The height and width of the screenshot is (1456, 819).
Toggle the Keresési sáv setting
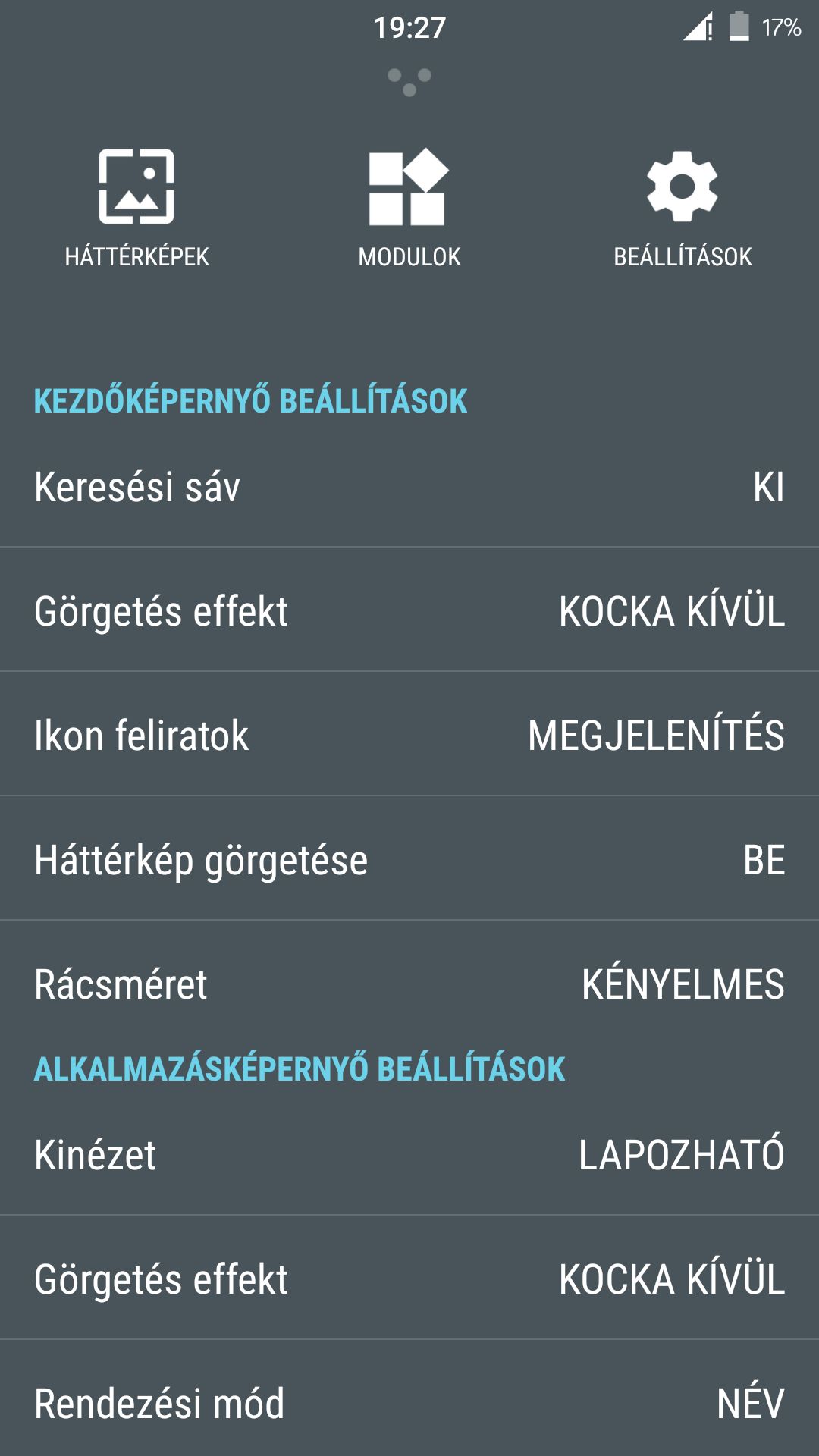click(x=409, y=486)
